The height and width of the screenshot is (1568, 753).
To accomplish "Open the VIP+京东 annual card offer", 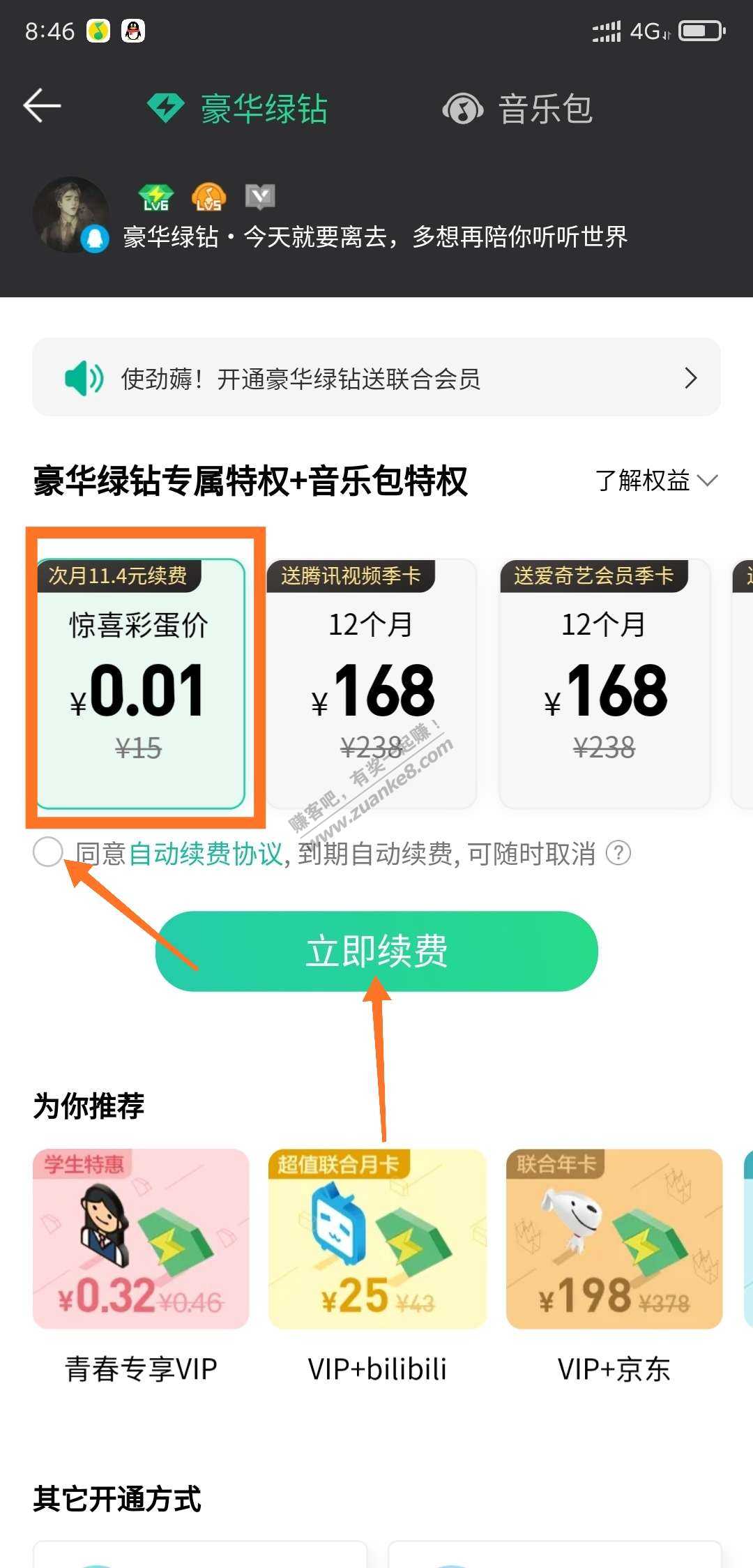I will tap(614, 1239).
